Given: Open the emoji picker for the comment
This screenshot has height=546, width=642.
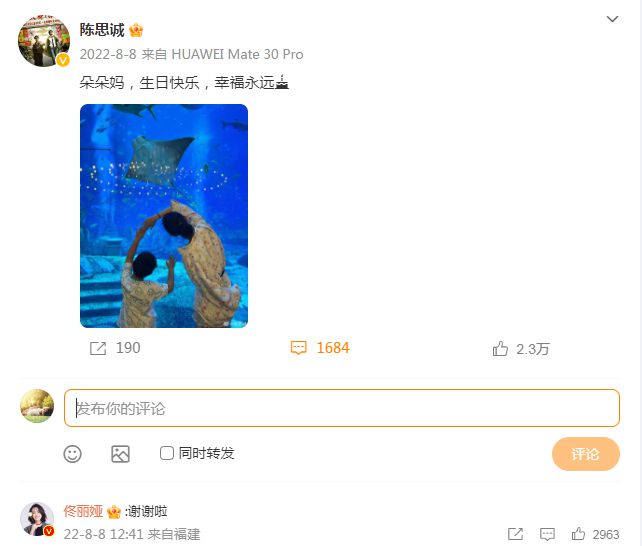Looking at the screenshot, I should click(73, 454).
